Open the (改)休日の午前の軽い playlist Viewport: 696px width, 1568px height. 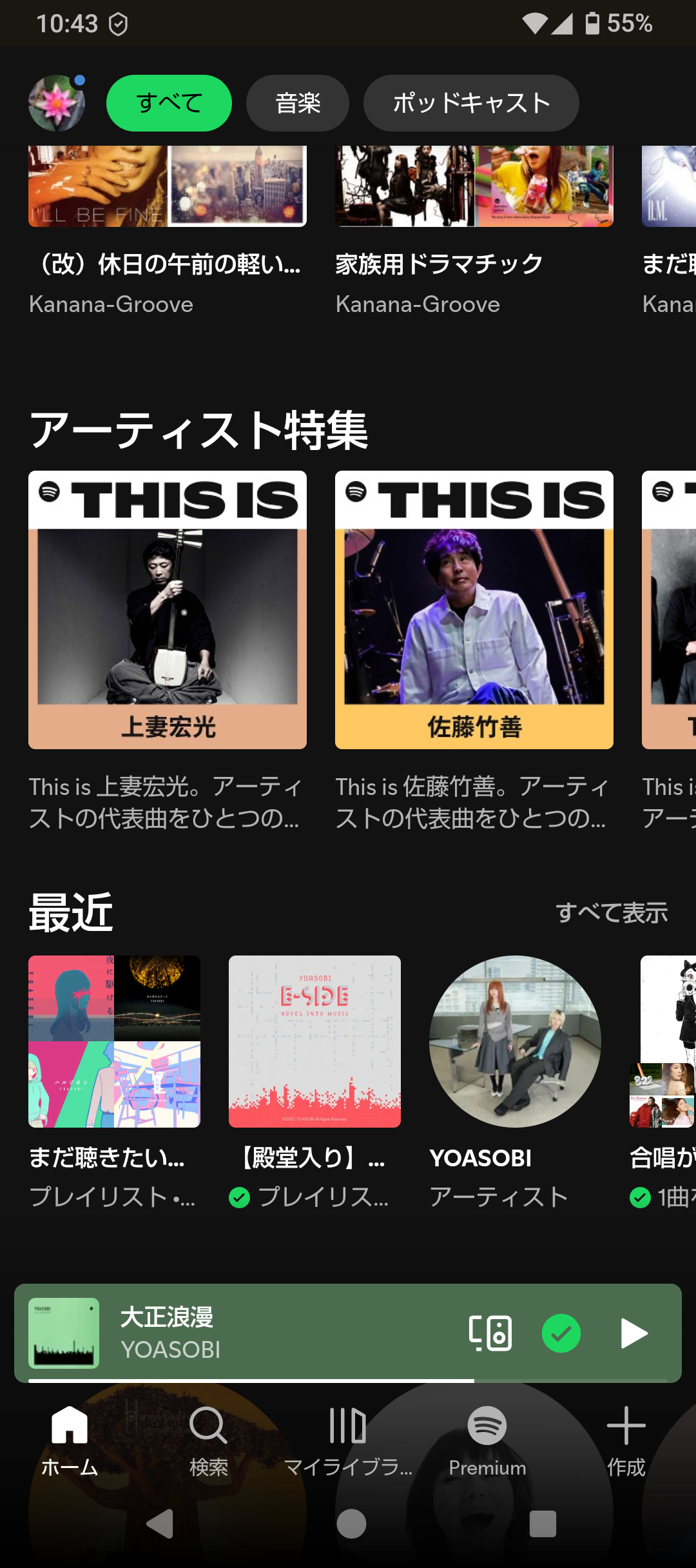point(168,193)
